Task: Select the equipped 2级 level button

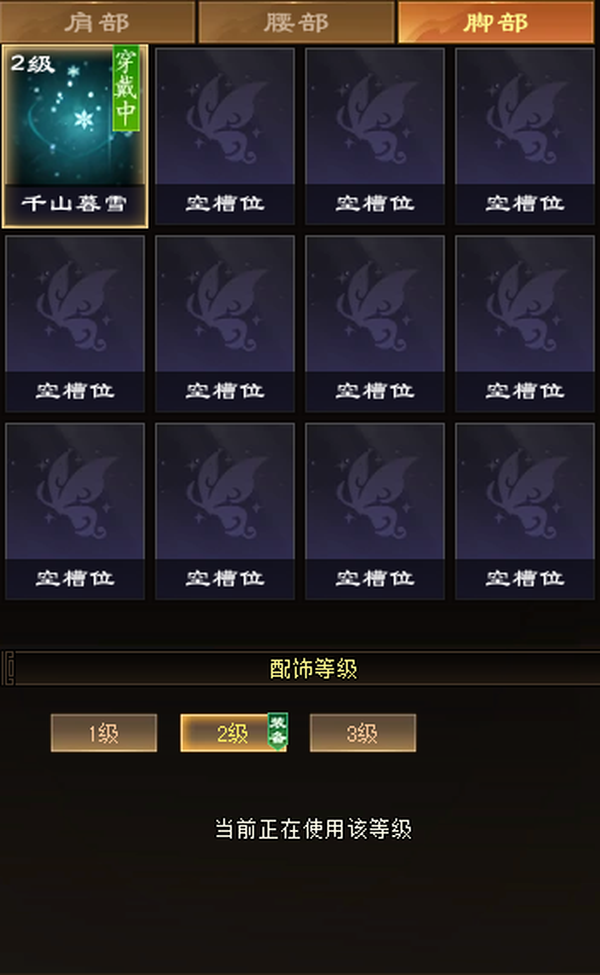Action: [233, 733]
